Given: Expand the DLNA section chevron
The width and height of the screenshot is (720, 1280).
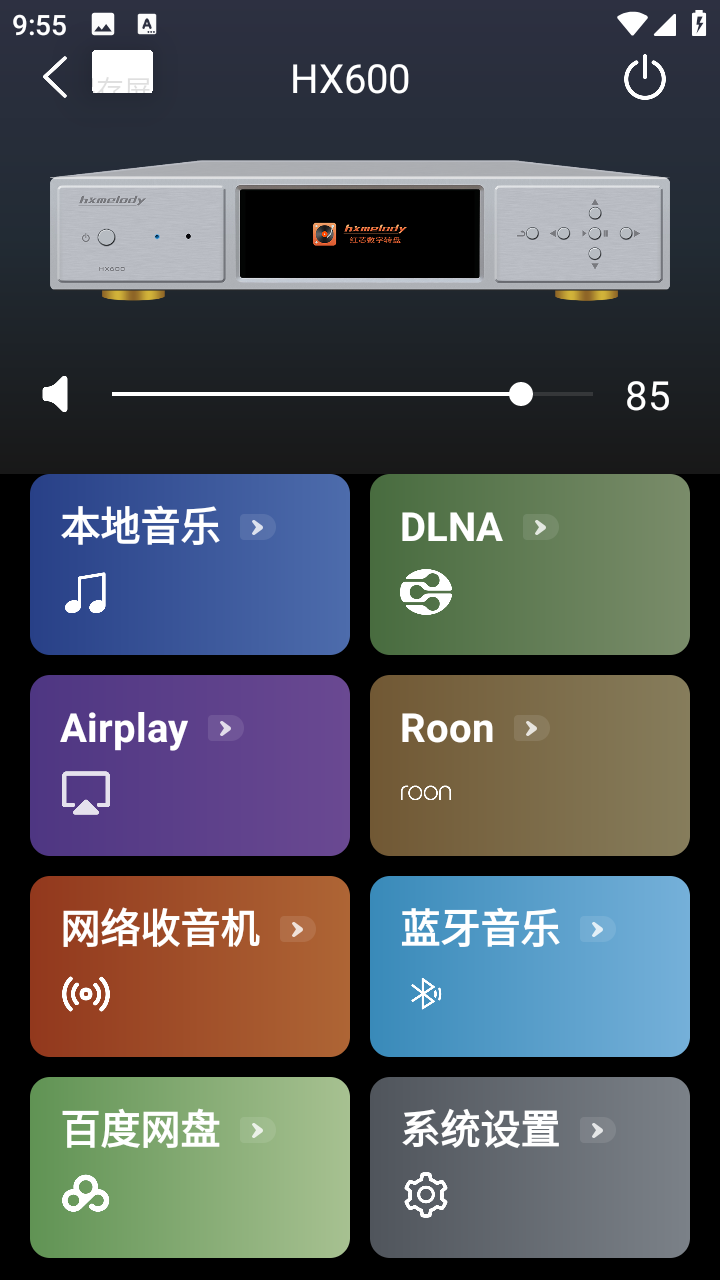Looking at the screenshot, I should coord(541,527).
